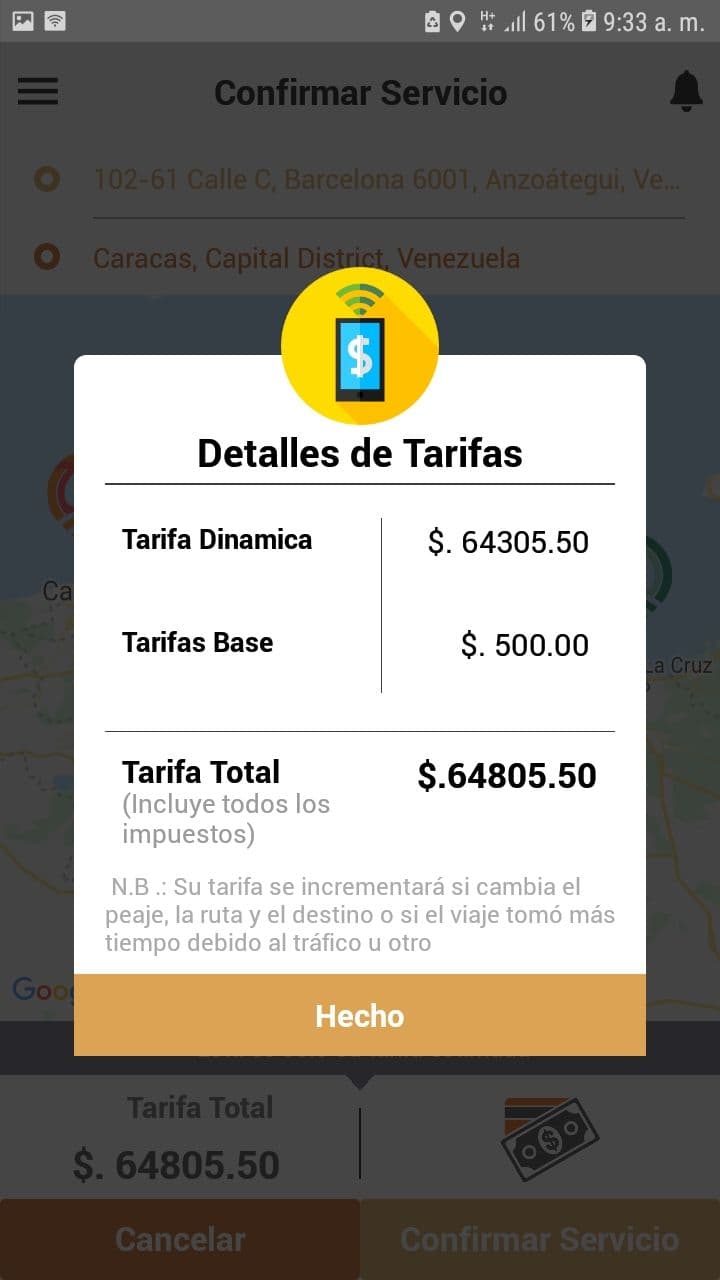
Task: Open the hamburger menu
Action: point(38,92)
